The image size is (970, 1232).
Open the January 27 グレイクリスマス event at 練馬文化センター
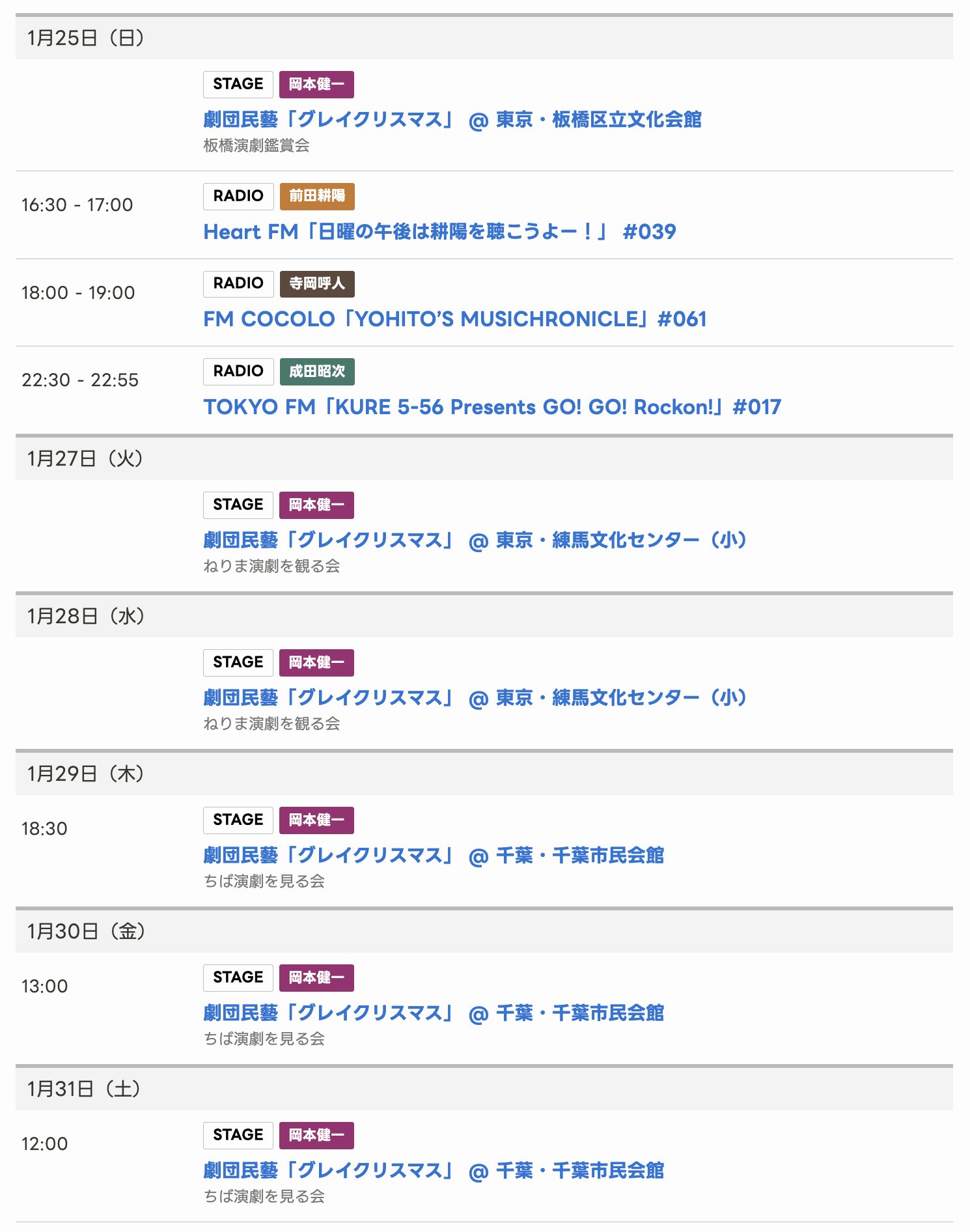pyautogui.click(x=474, y=540)
